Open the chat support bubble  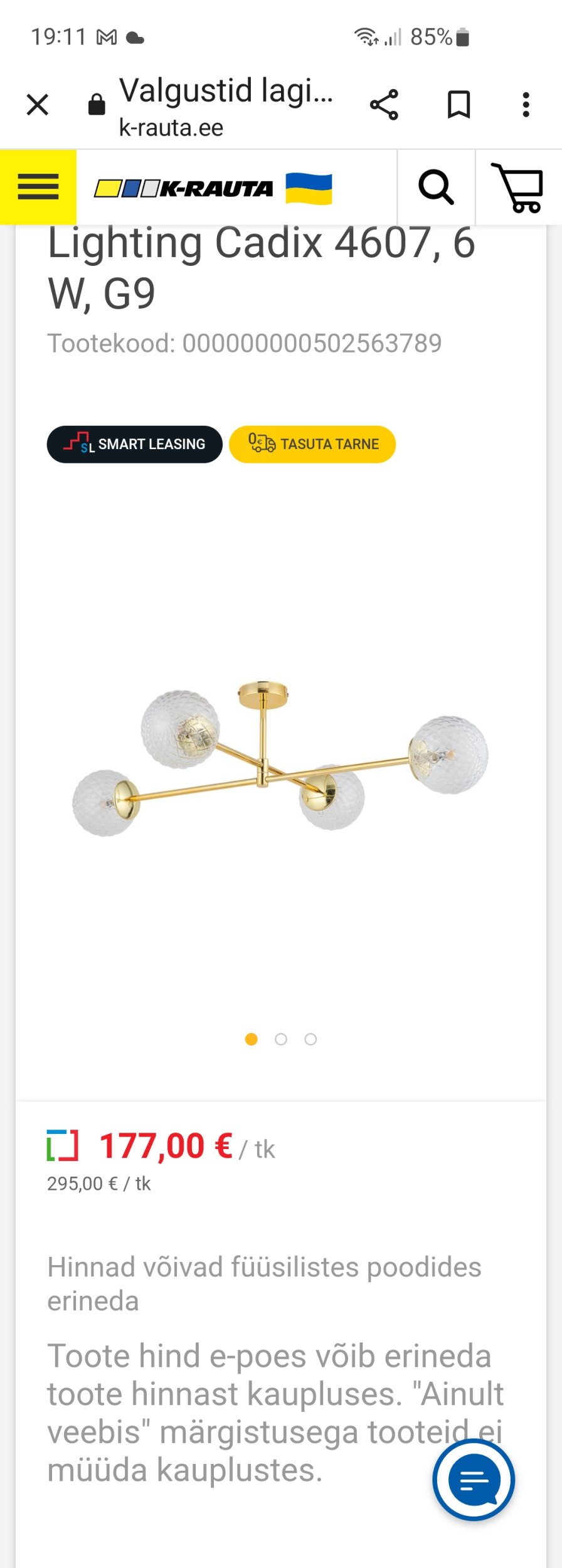click(474, 1480)
